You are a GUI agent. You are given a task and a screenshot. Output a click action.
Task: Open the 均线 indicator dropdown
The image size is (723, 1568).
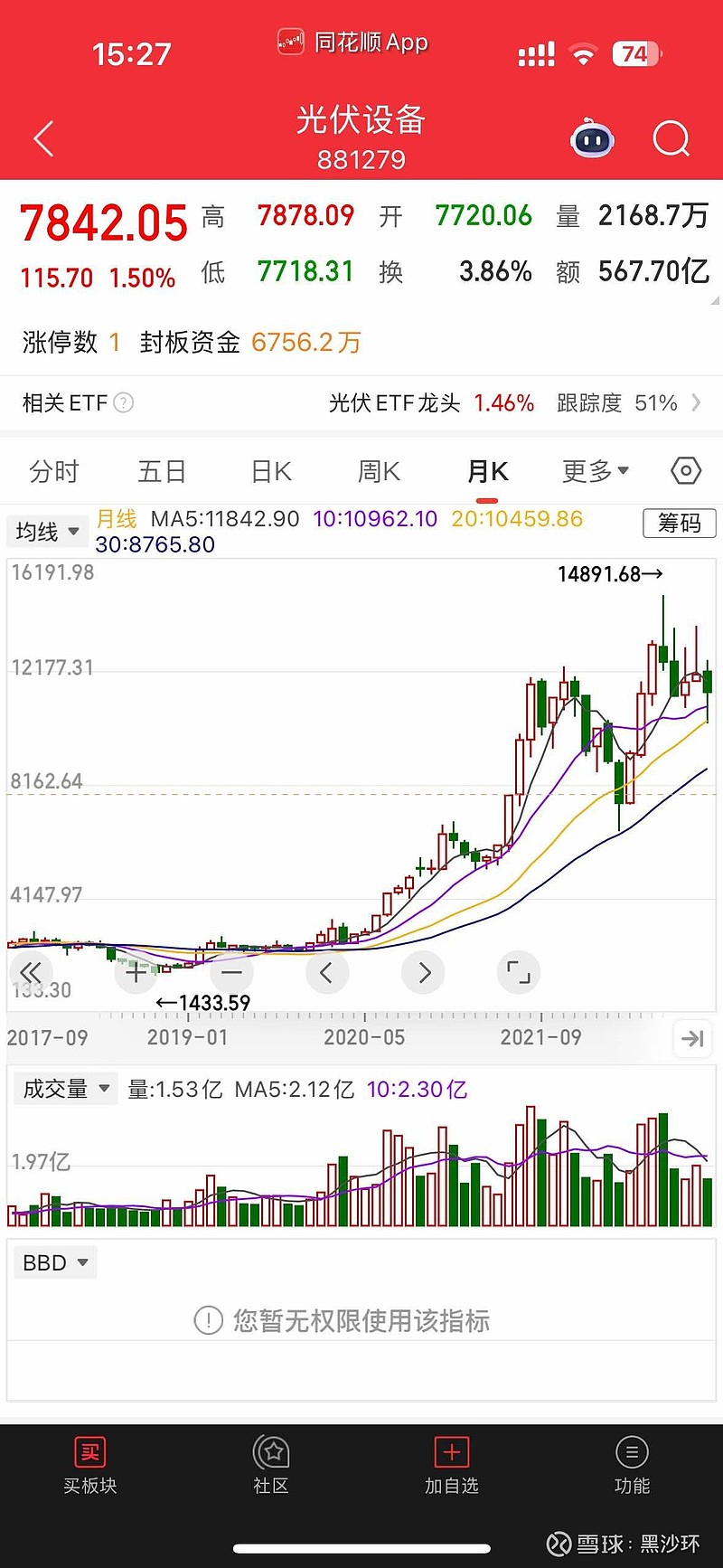tap(48, 532)
